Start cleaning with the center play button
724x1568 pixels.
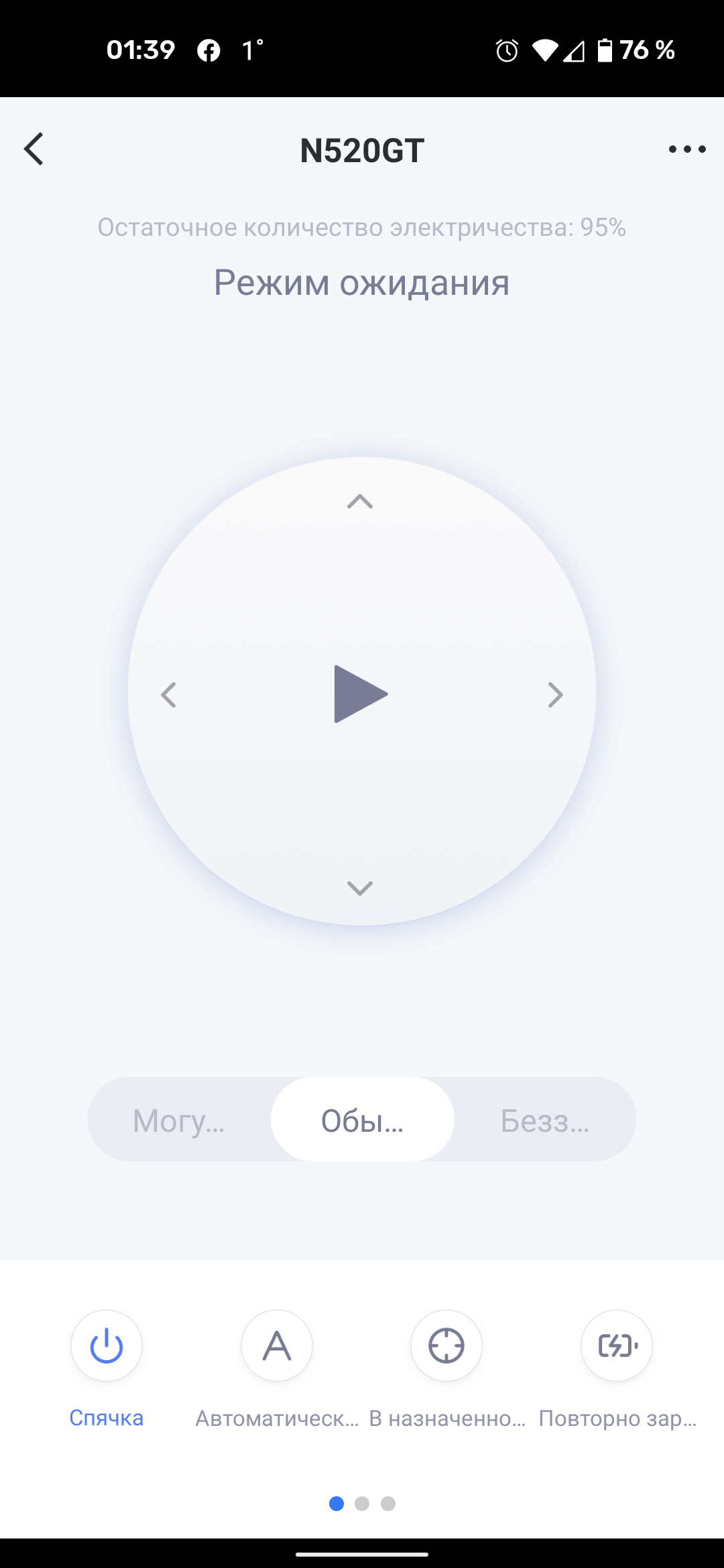coord(360,694)
